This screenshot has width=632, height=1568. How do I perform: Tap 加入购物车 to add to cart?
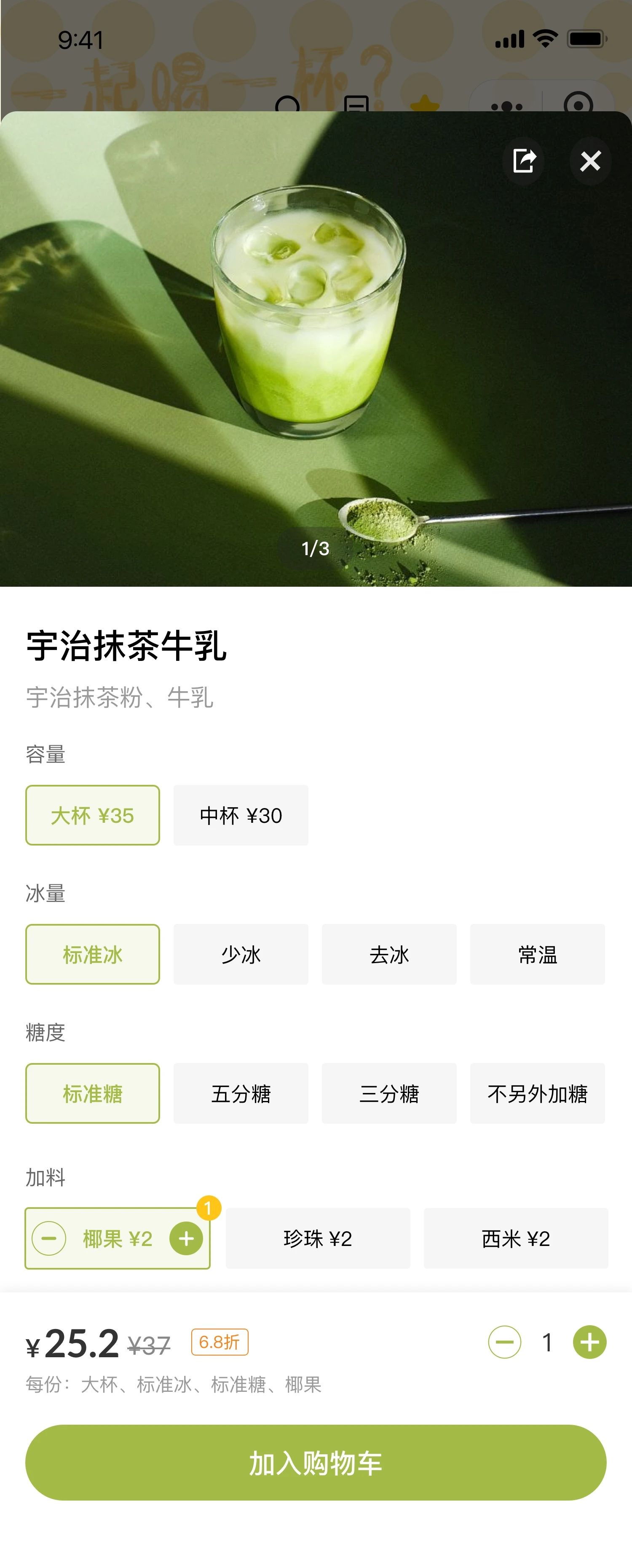tap(316, 1462)
